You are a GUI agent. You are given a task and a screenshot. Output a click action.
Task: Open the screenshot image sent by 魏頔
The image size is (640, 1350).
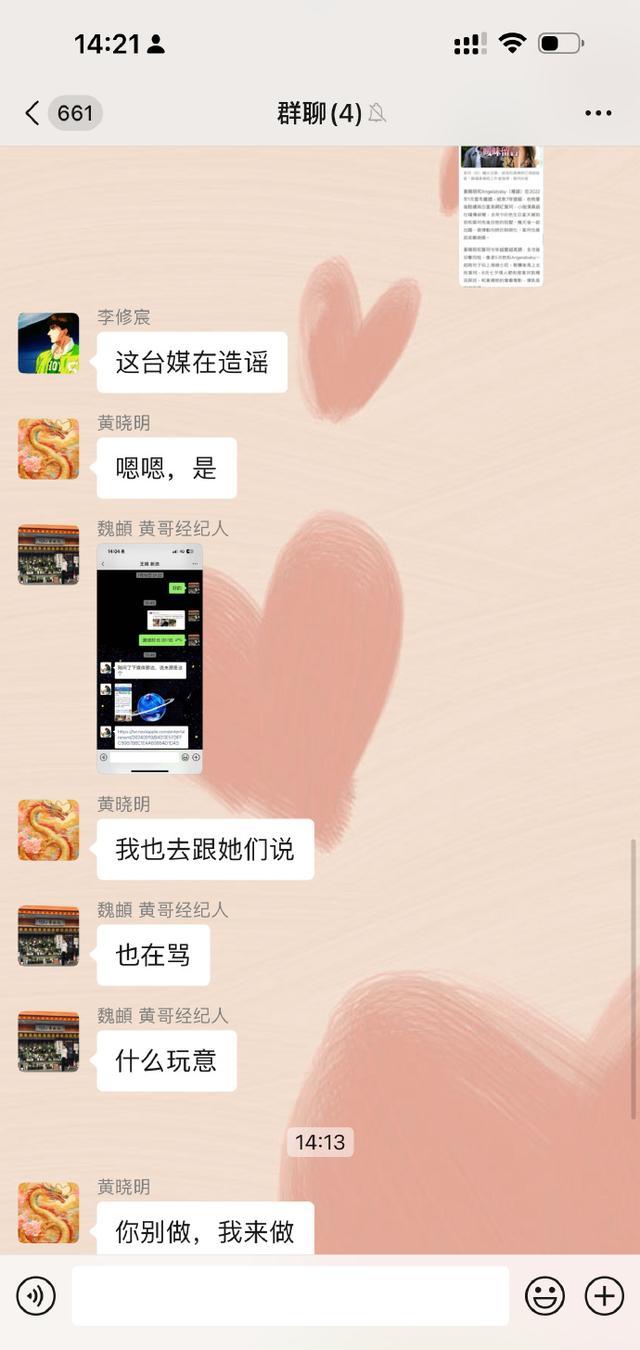pos(150,658)
